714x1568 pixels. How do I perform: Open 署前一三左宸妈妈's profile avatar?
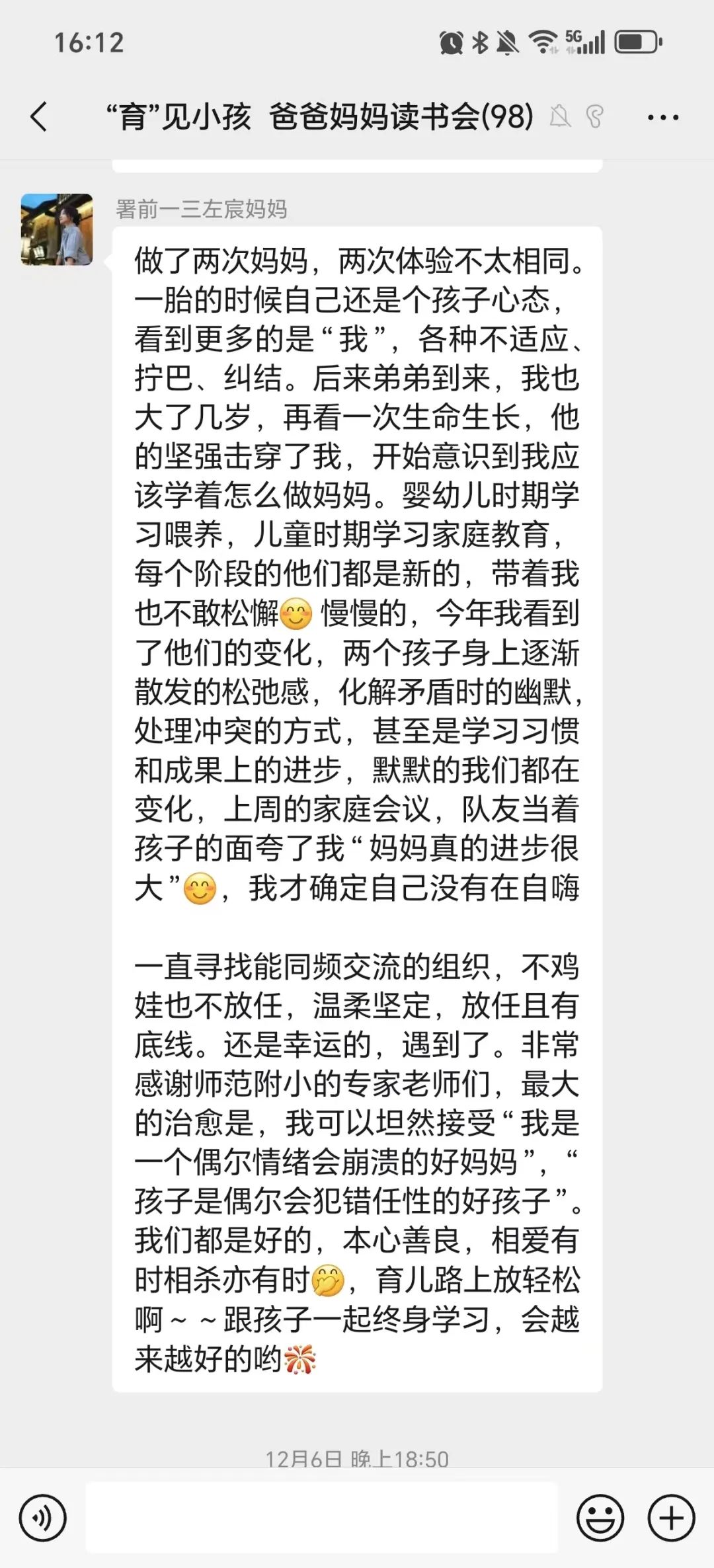57,229
